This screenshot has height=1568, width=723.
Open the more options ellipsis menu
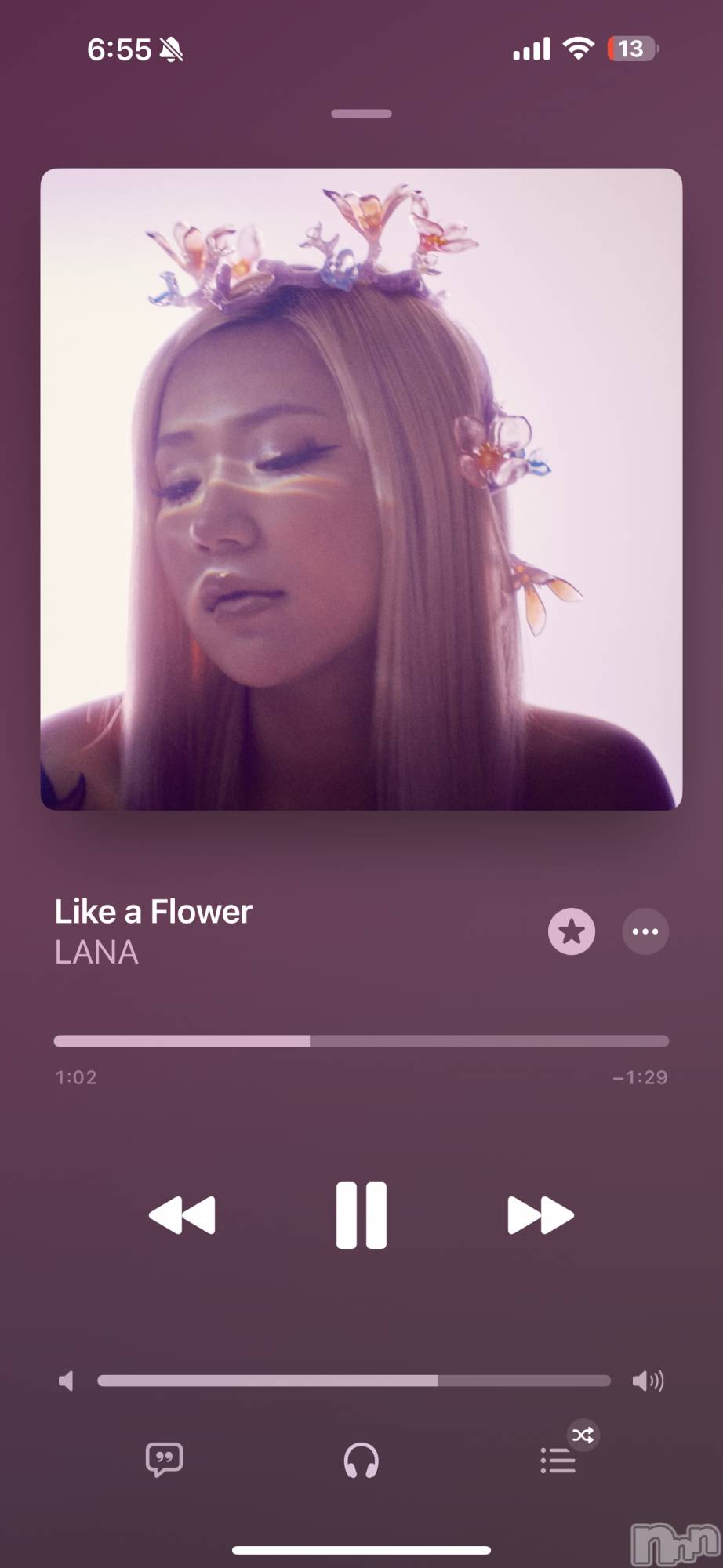[x=645, y=931]
